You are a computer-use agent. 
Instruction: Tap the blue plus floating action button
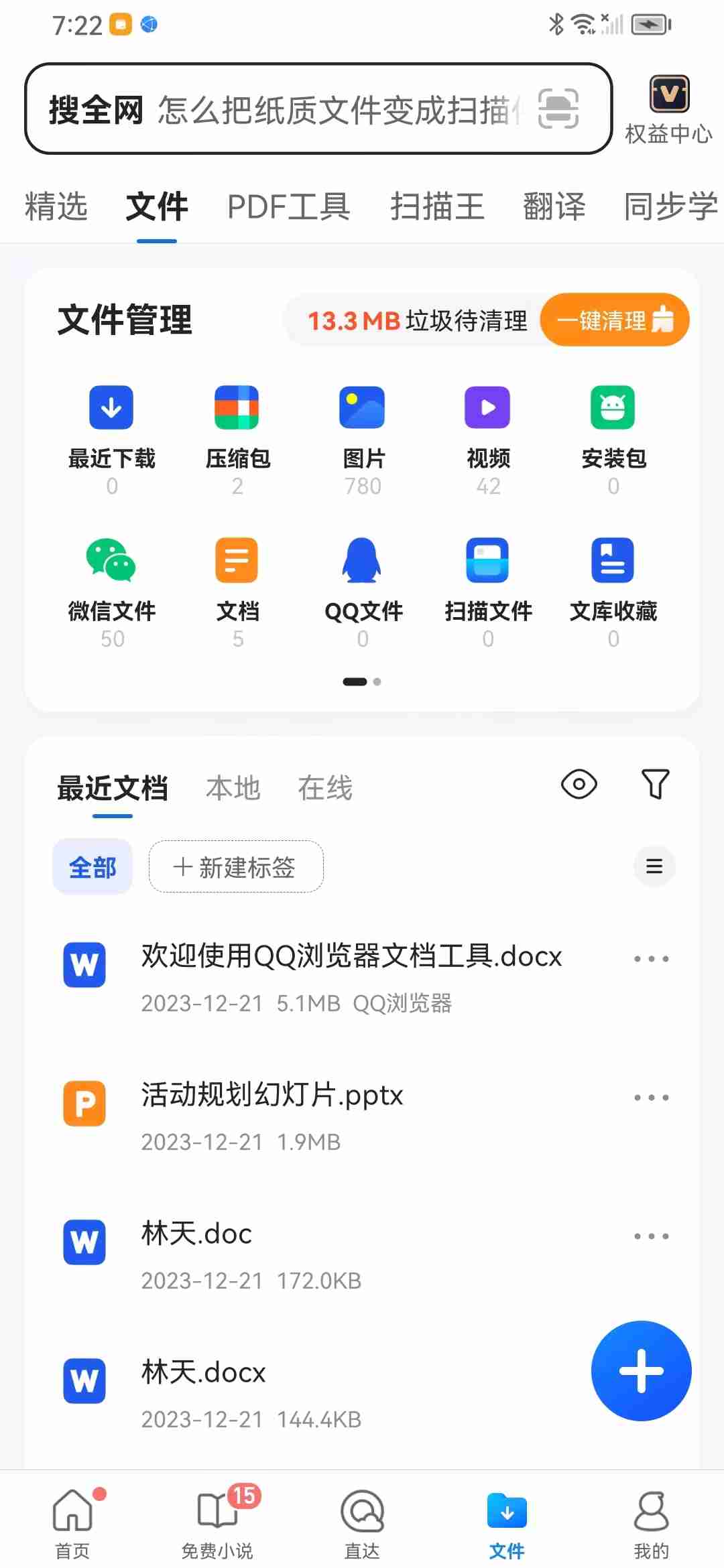click(x=641, y=1371)
